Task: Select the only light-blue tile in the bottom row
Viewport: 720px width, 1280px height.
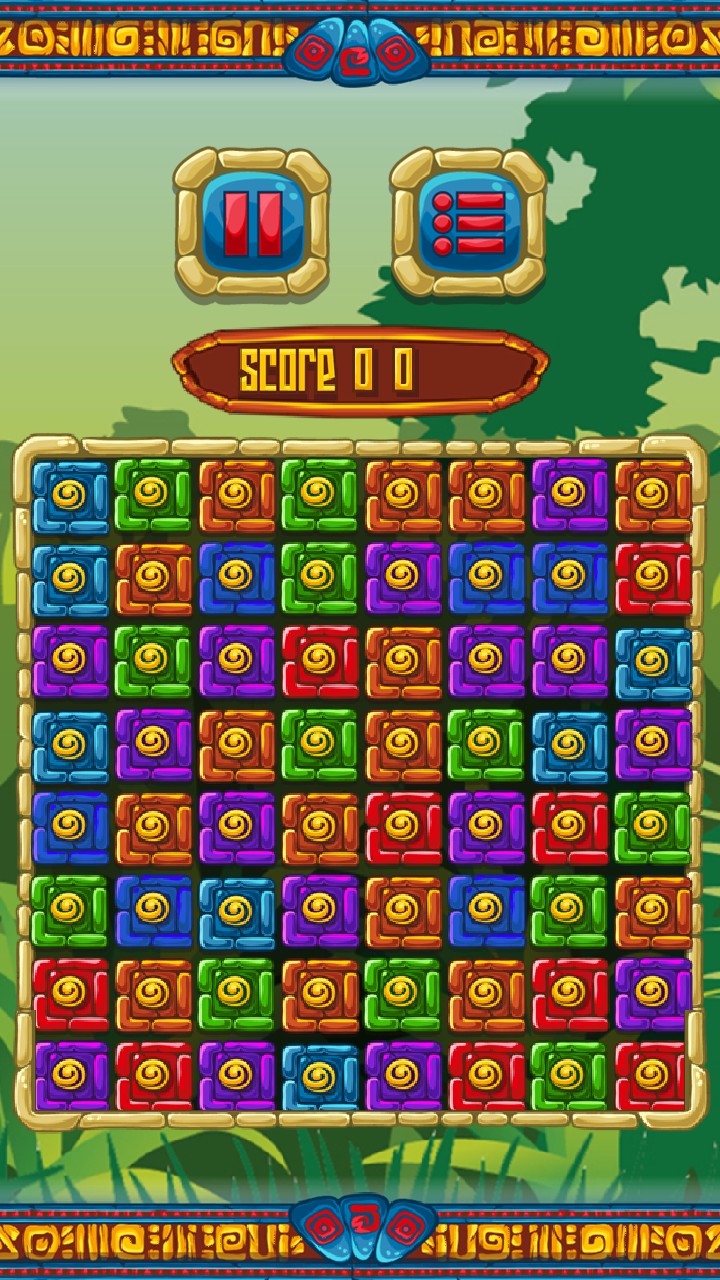Action: click(x=319, y=1076)
